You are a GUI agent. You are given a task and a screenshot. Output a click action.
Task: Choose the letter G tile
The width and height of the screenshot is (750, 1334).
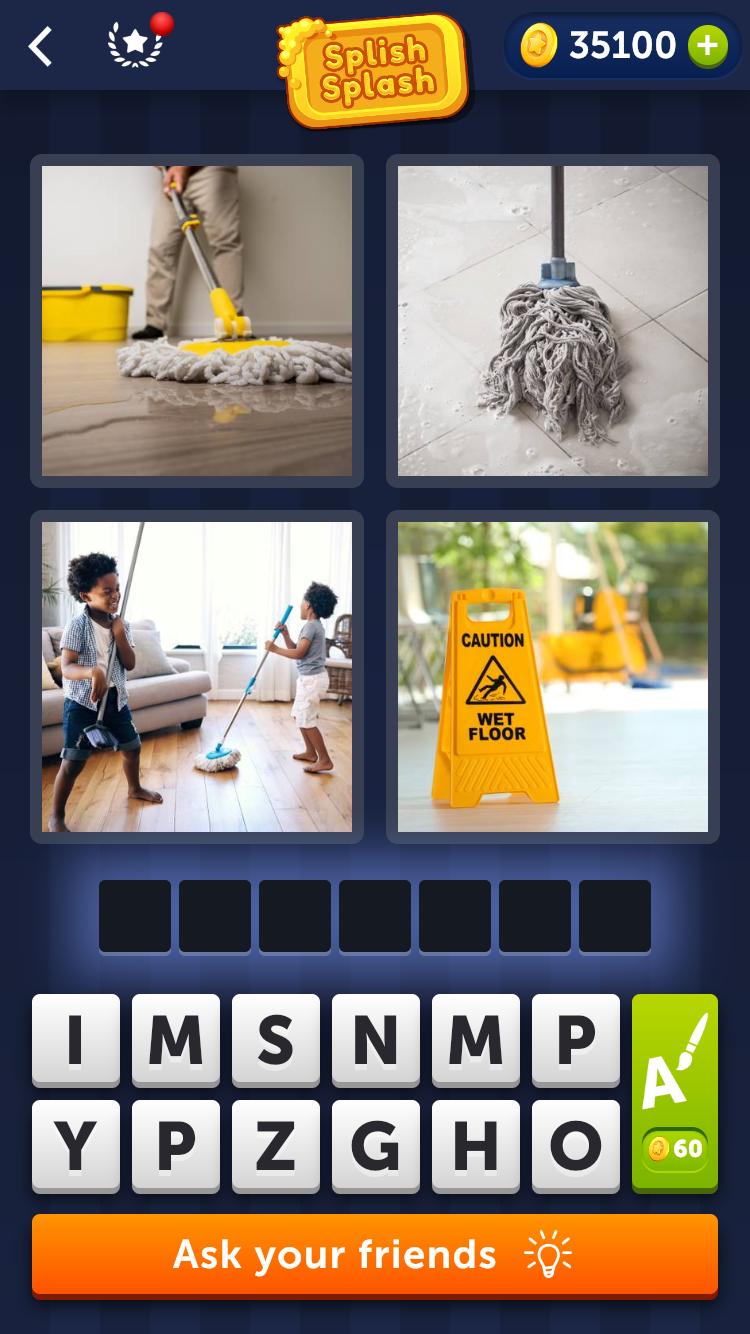point(376,1146)
